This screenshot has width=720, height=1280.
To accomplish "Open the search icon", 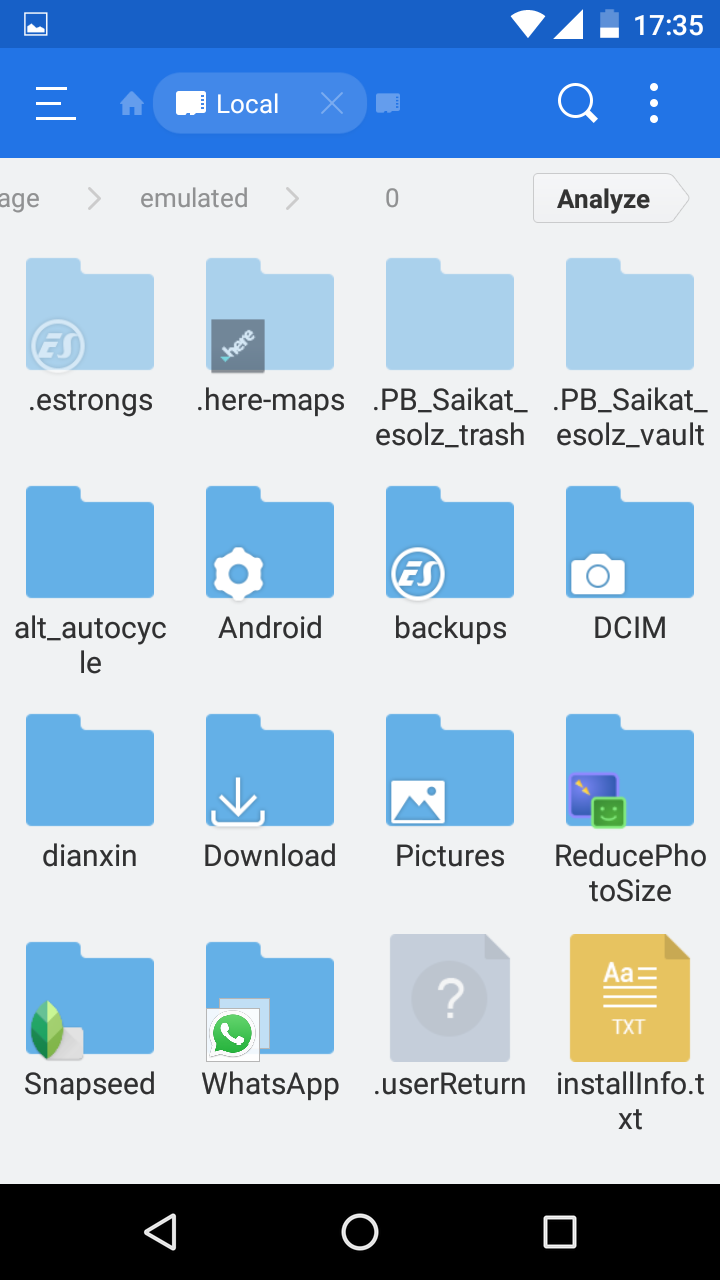I will tap(577, 103).
